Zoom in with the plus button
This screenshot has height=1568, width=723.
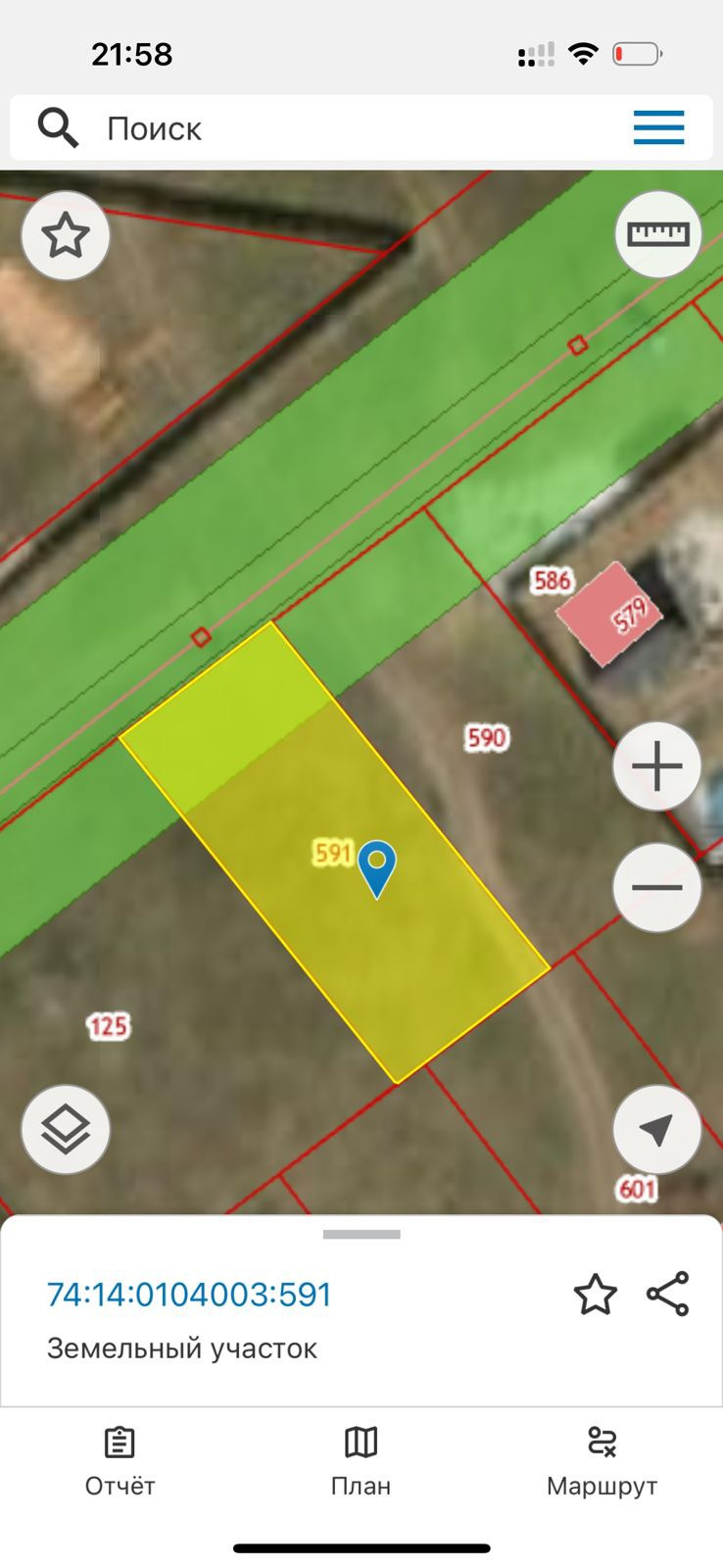[657, 766]
